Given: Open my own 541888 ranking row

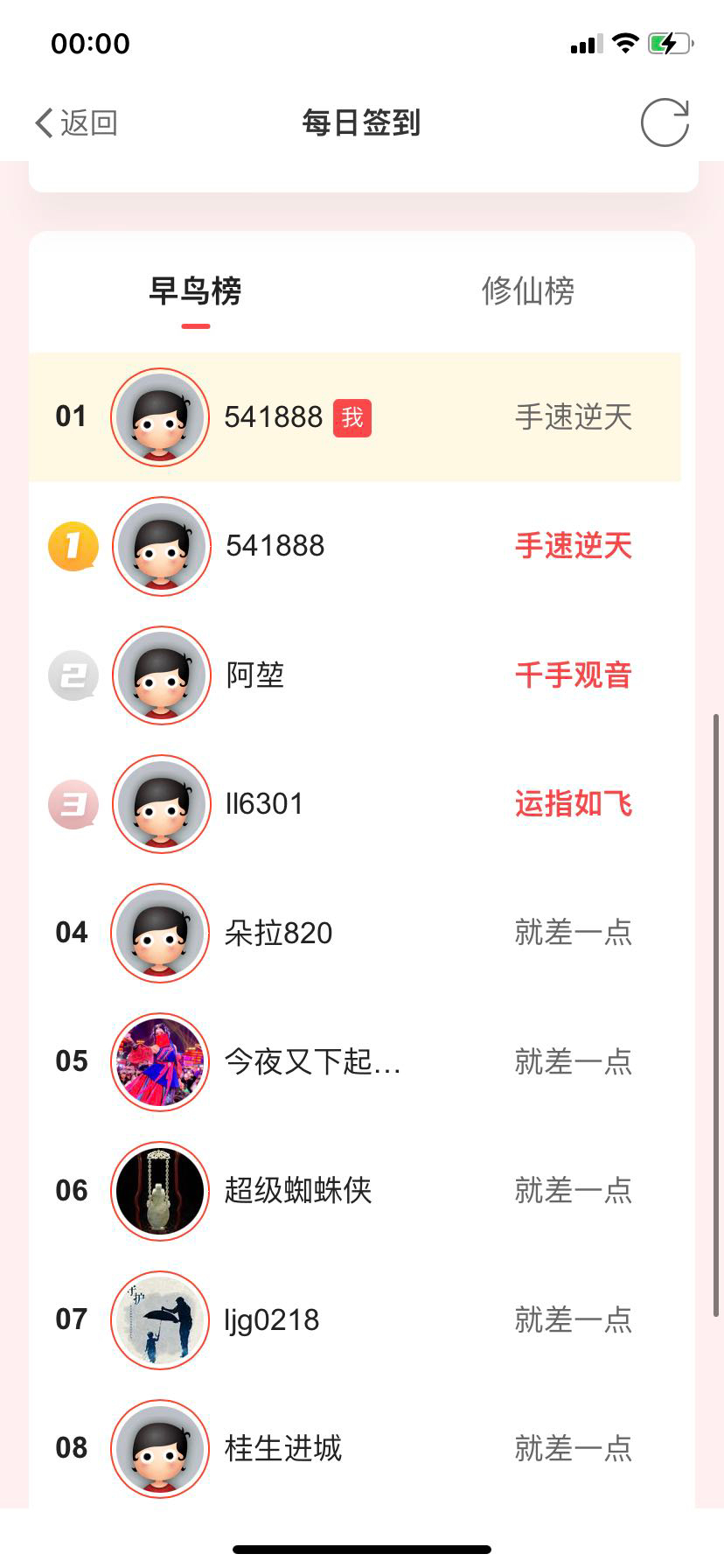Looking at the screenshot, I should pyautogui.click(x=354, y=417).
